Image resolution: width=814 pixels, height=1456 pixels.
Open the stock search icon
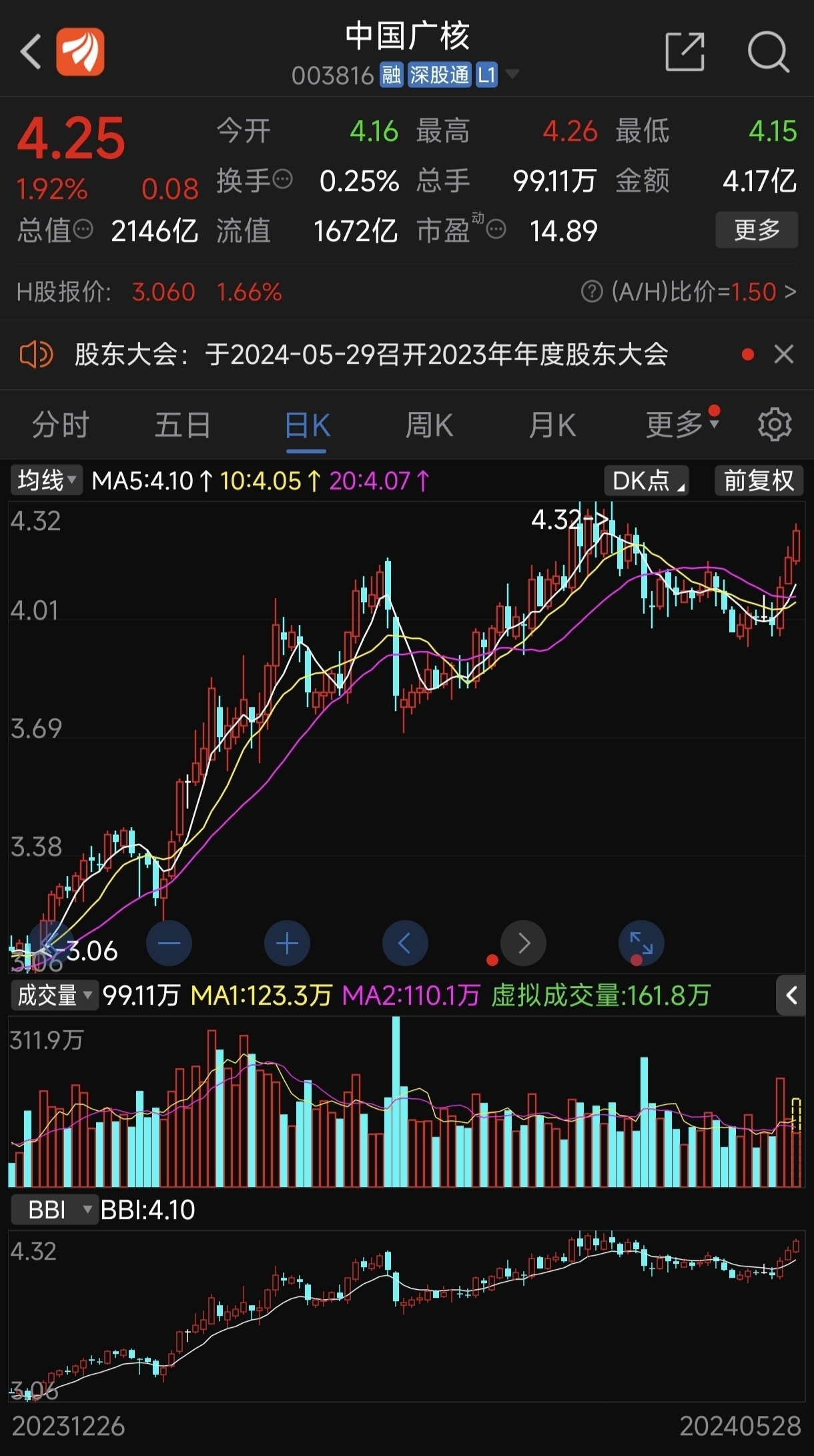(769, 51)
